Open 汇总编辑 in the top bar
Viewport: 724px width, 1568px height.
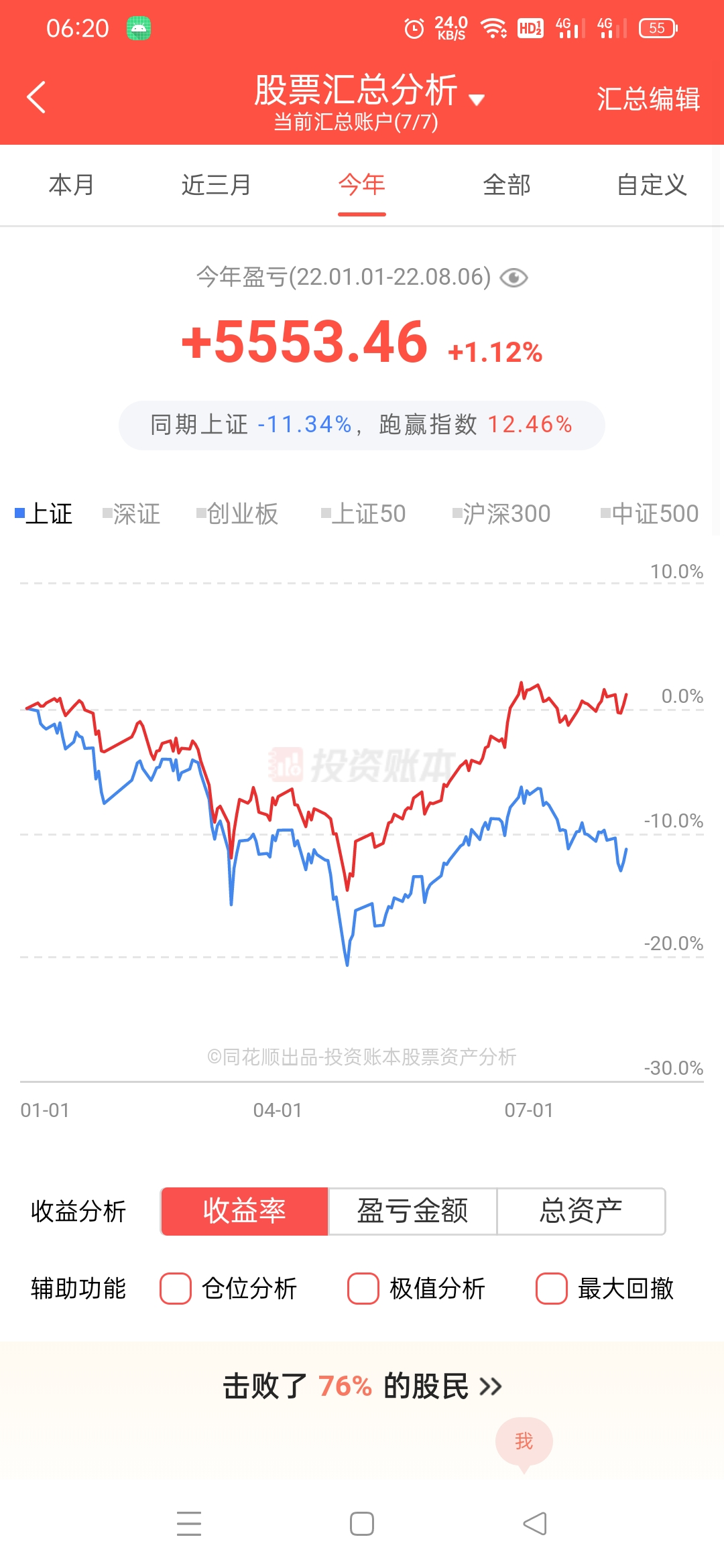[x=648, y=99]
